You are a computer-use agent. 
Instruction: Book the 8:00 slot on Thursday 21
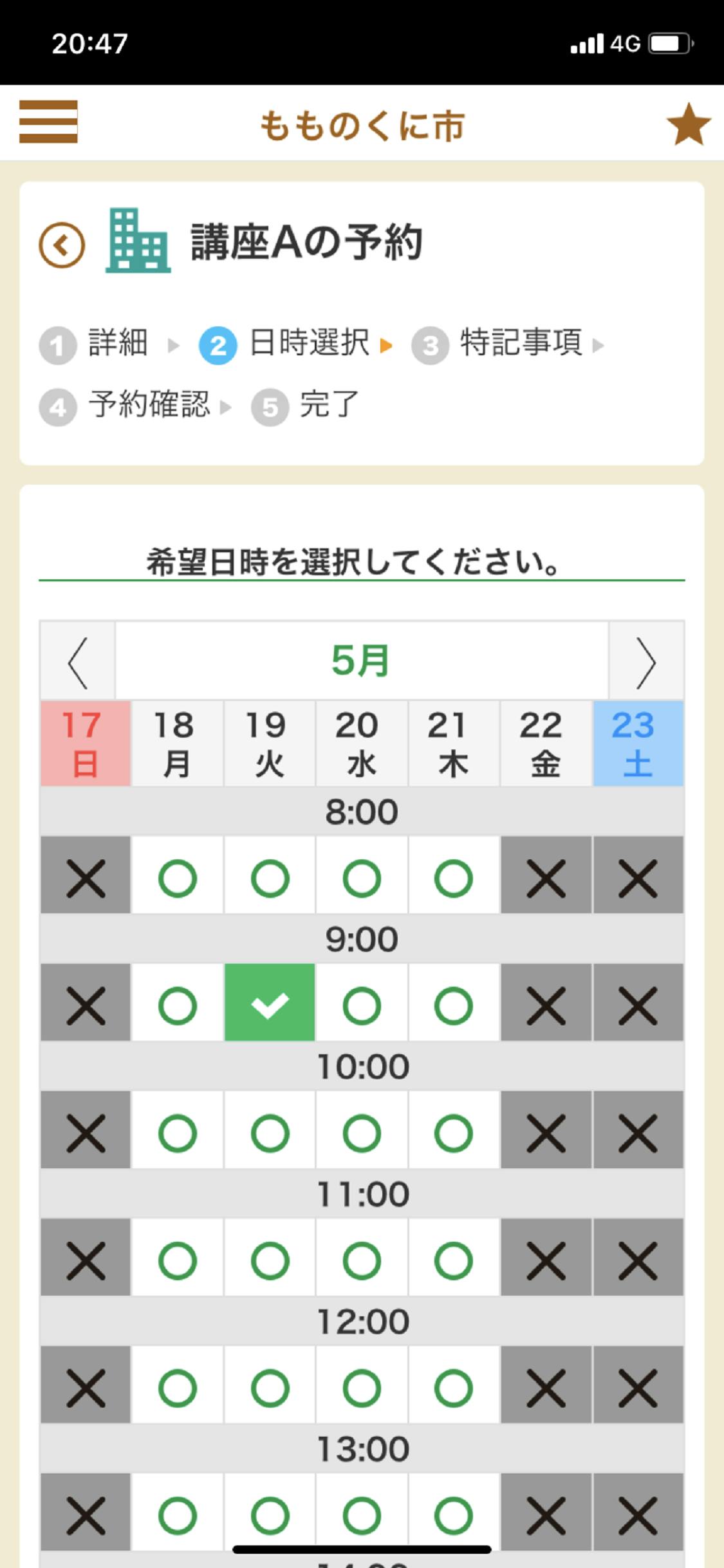pos(454,878)
